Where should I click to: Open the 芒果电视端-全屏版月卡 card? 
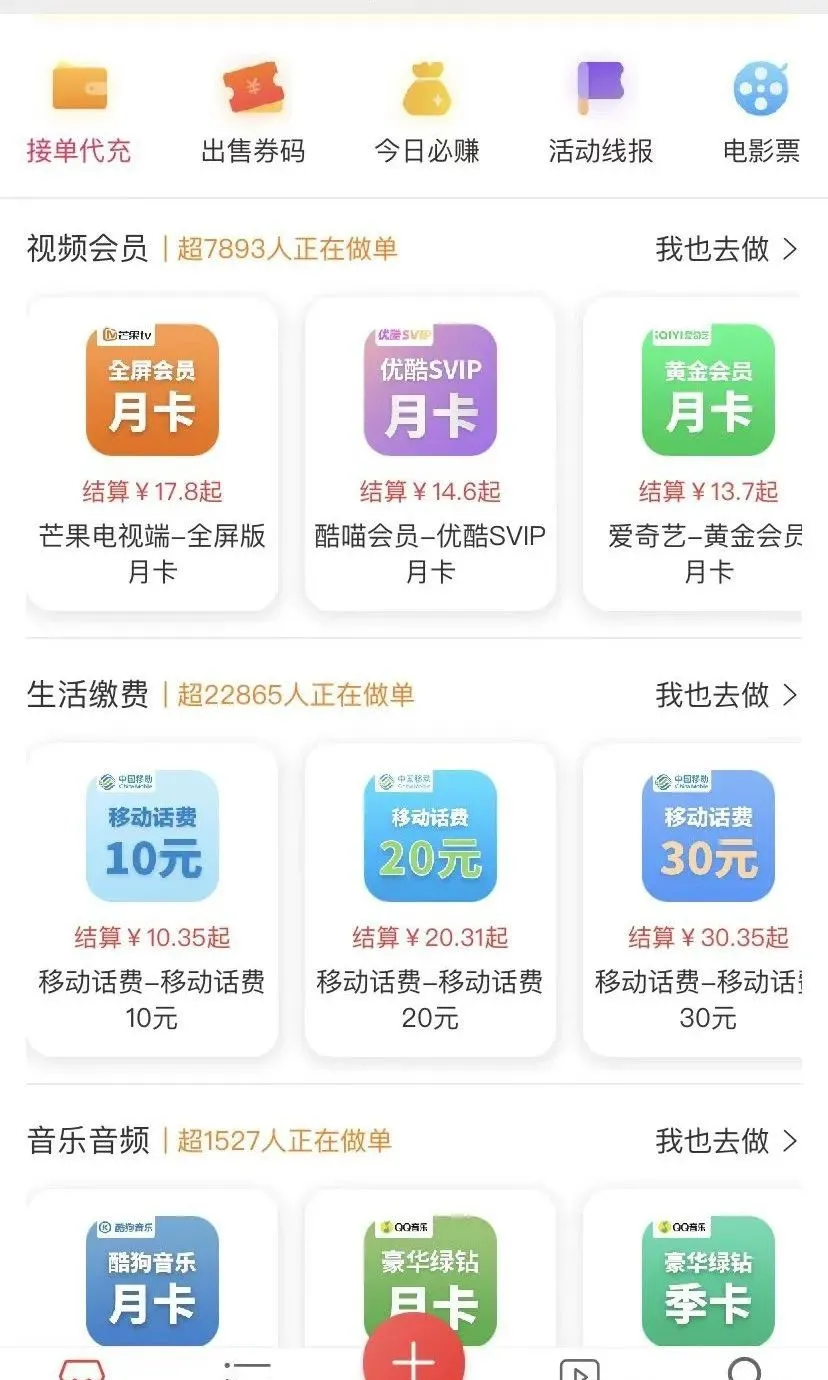click(152, 454)
